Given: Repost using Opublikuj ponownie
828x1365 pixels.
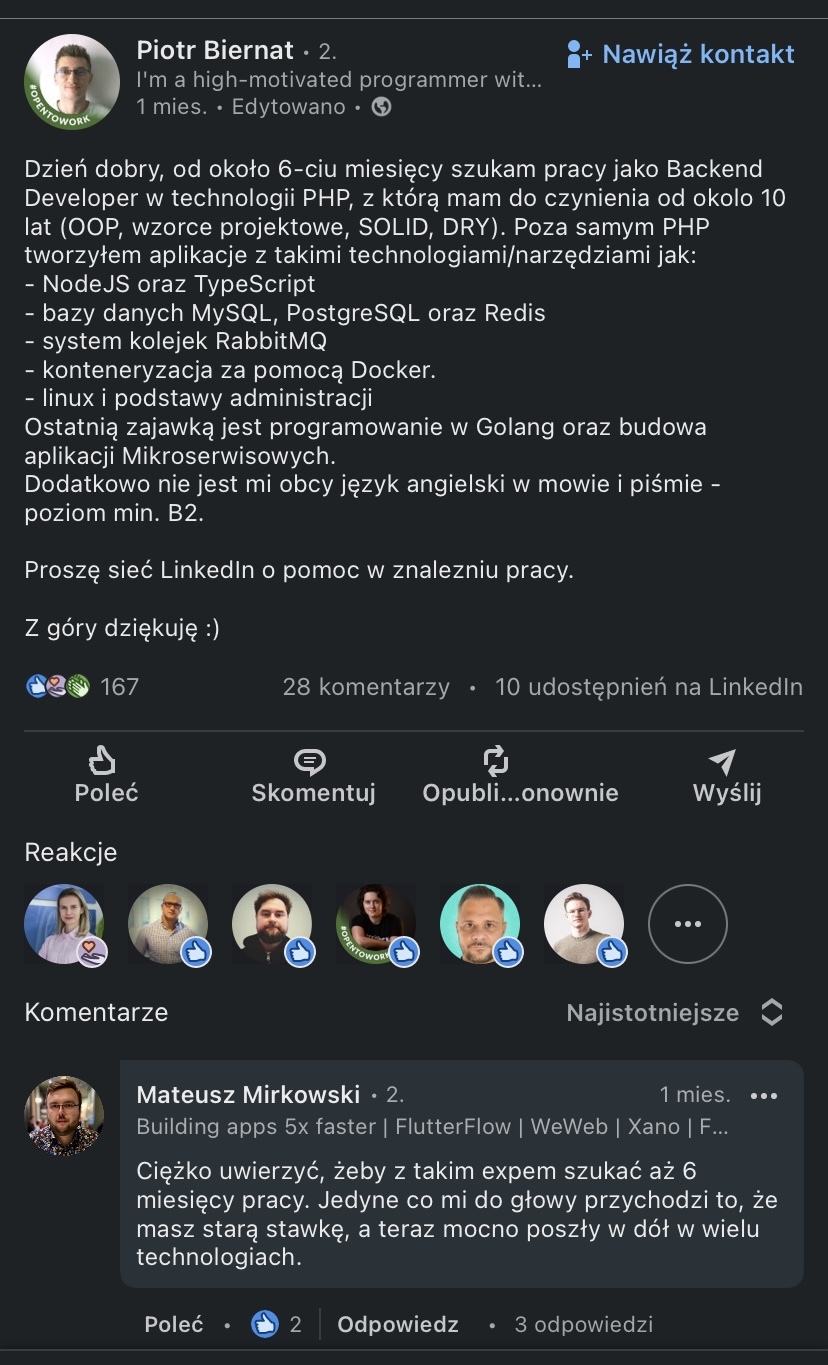Looking at the screenshot, I should click(x=520, y=776).
